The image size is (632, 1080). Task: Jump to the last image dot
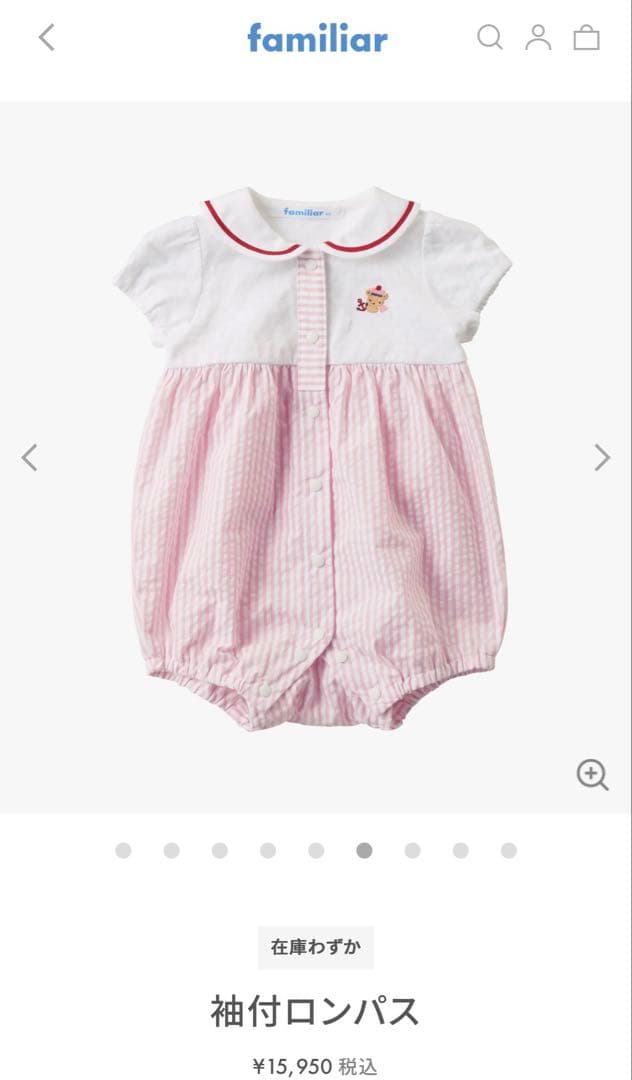[509, 850]
